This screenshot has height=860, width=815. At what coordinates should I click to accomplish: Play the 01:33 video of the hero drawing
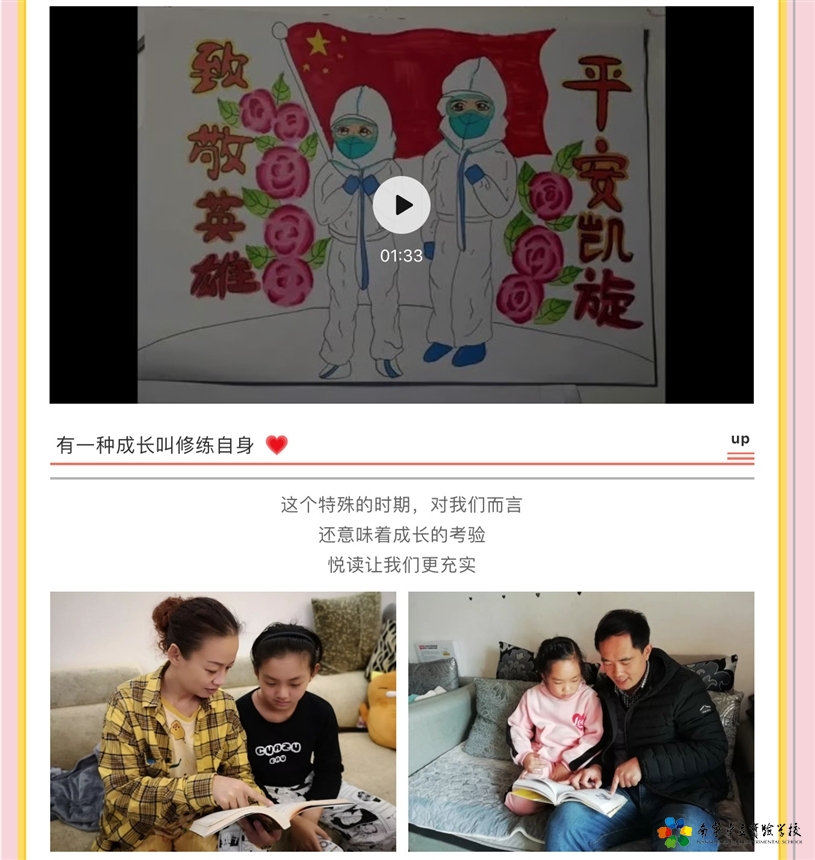[402, 205]
